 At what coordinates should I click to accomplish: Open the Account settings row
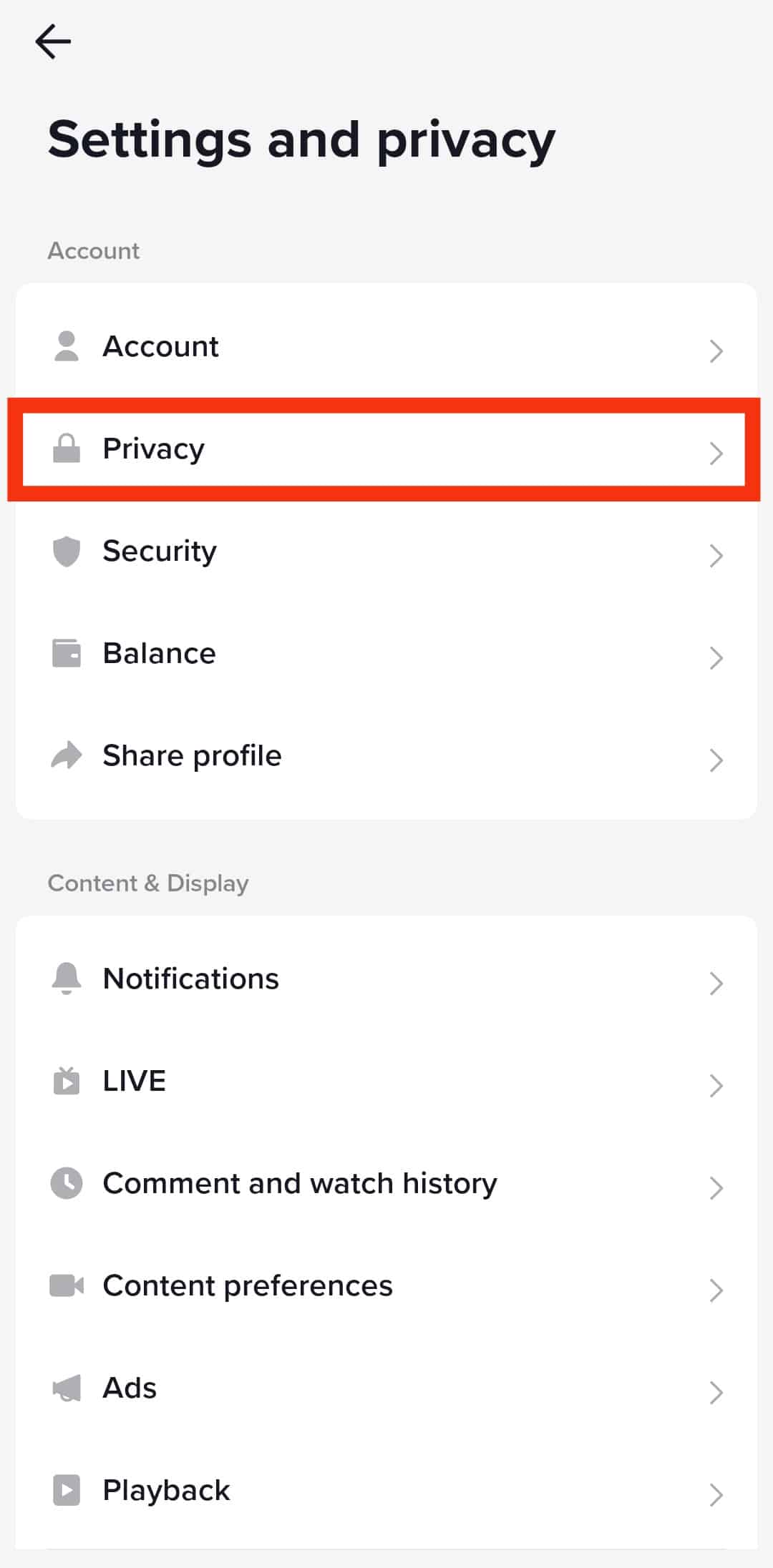coord(386,347)
